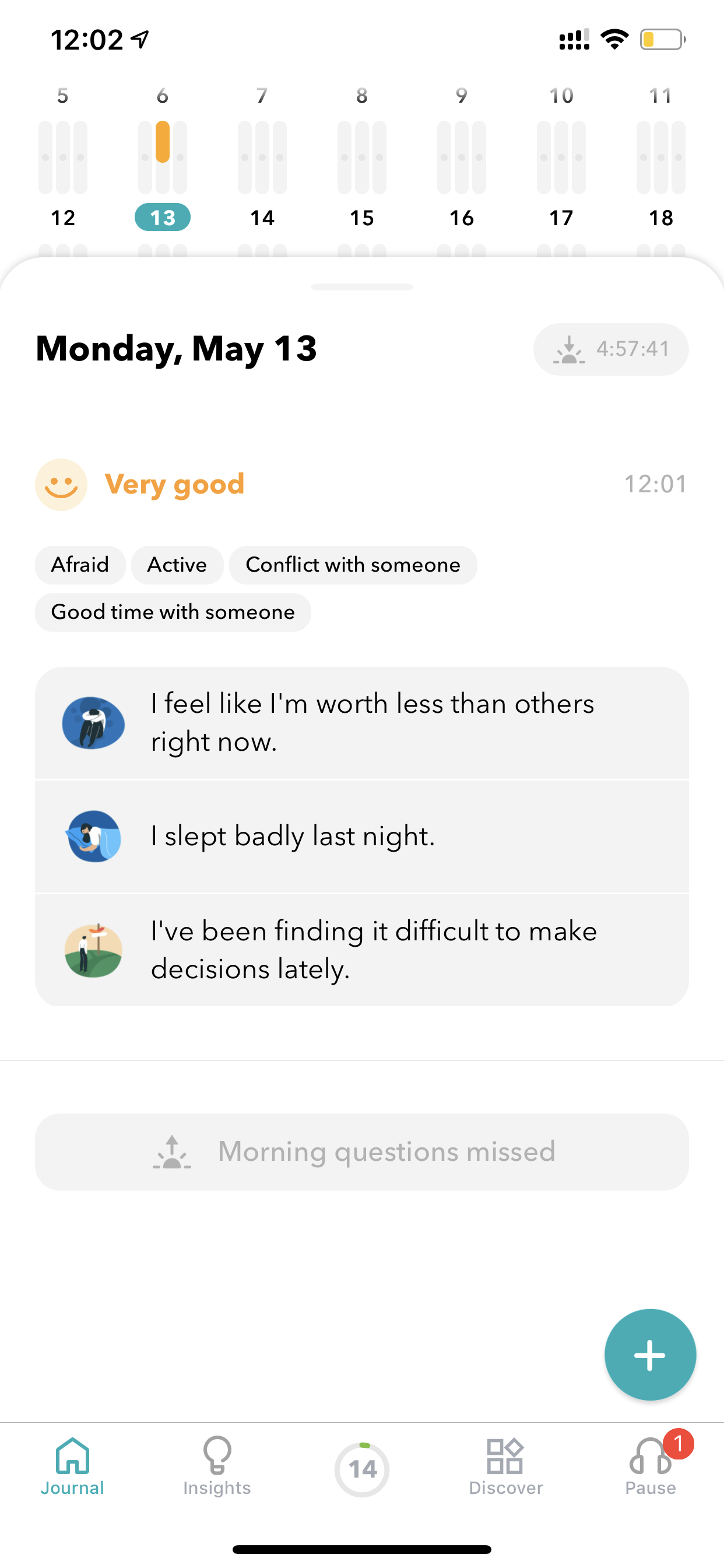The width and height of the screenshot is (724, 1568).
Task: Switch to the Insights tab
Action: pyautogui.click(x=217, y=1466)
